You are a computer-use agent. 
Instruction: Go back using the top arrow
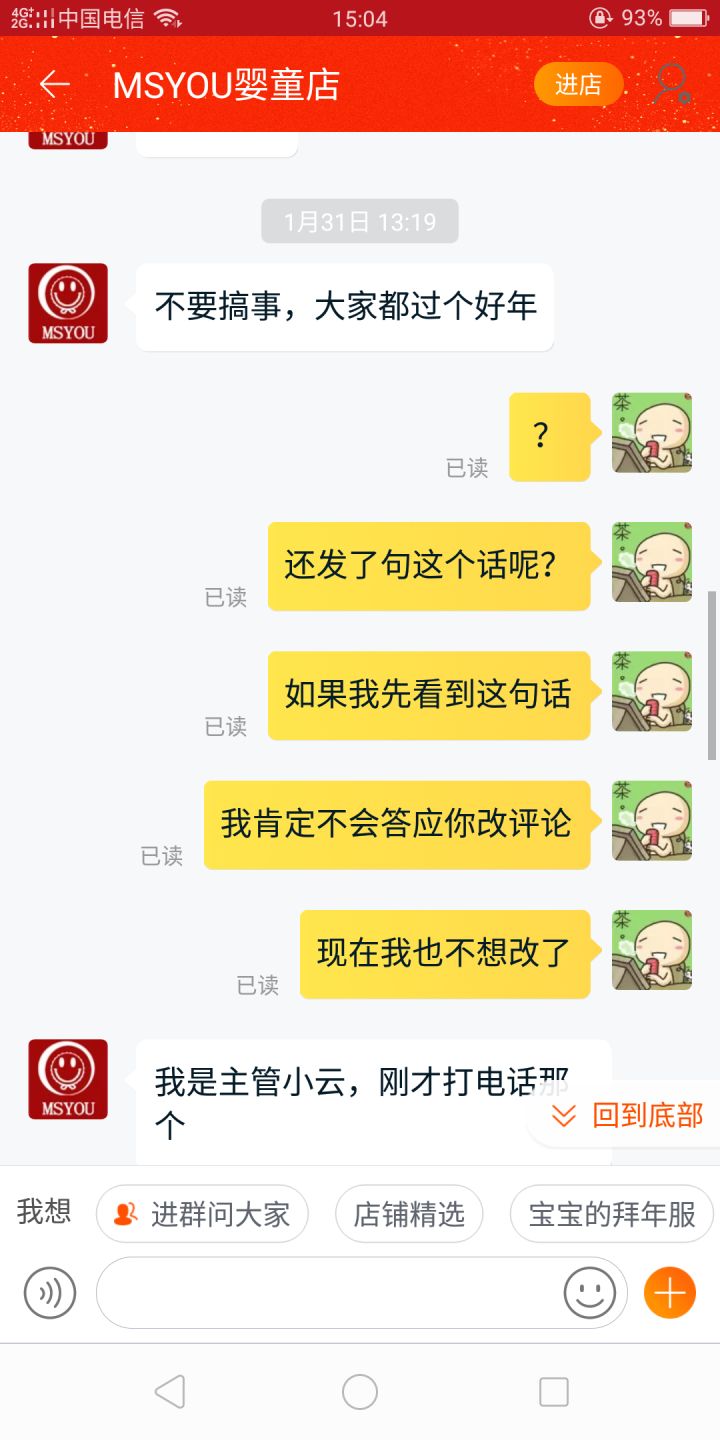[x=55, y=85]
